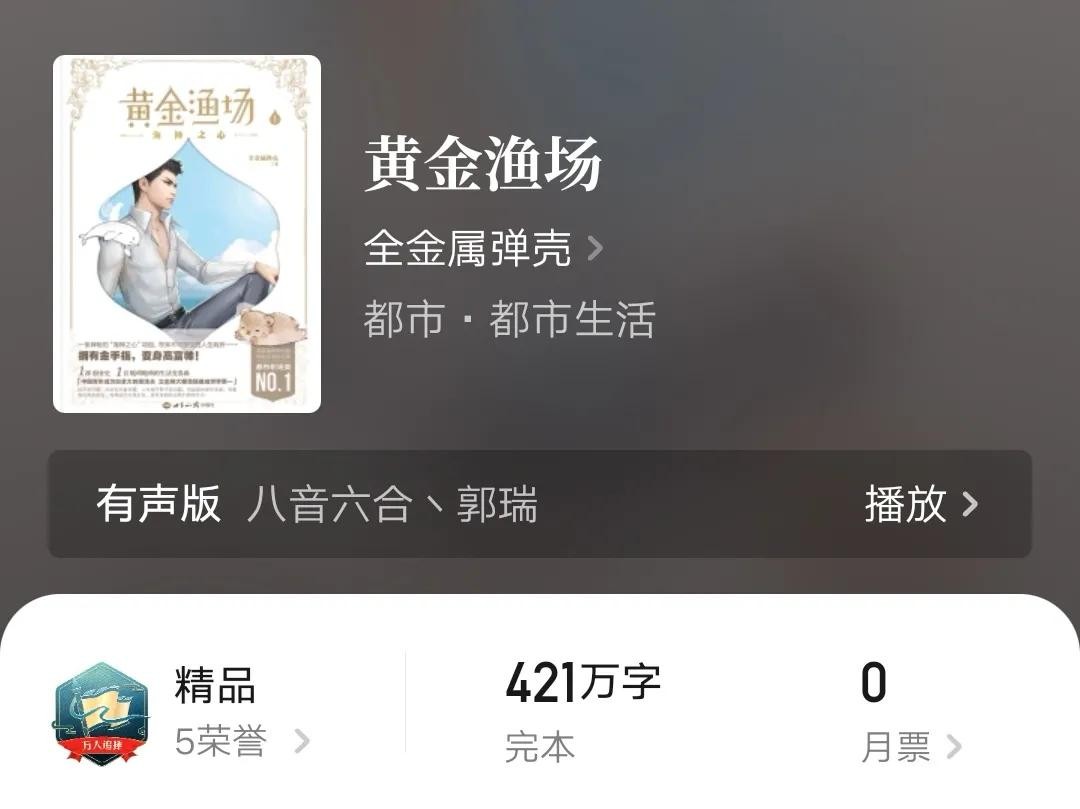Open author 全金属弹壳's page
This screenshot has width=1080, height=809.
coord(483,249)
